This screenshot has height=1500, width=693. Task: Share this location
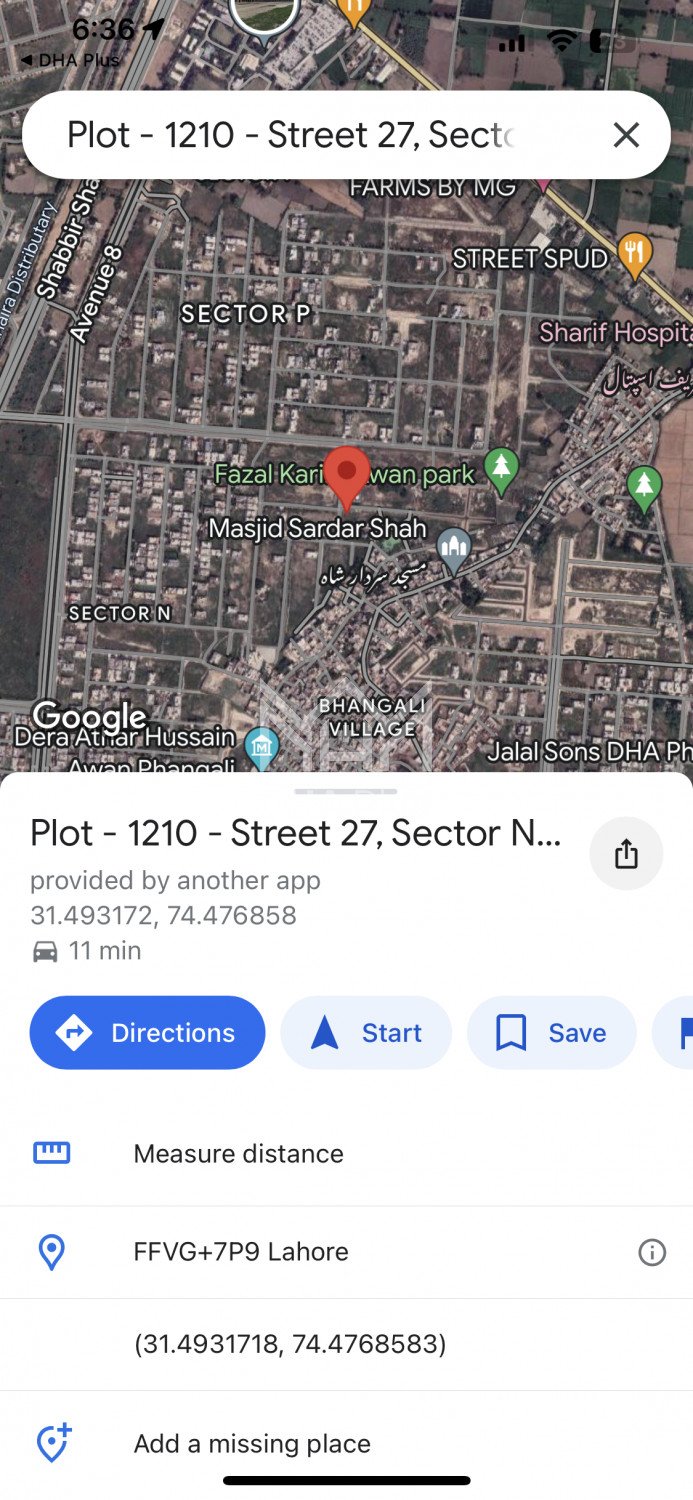coord(626,854)
